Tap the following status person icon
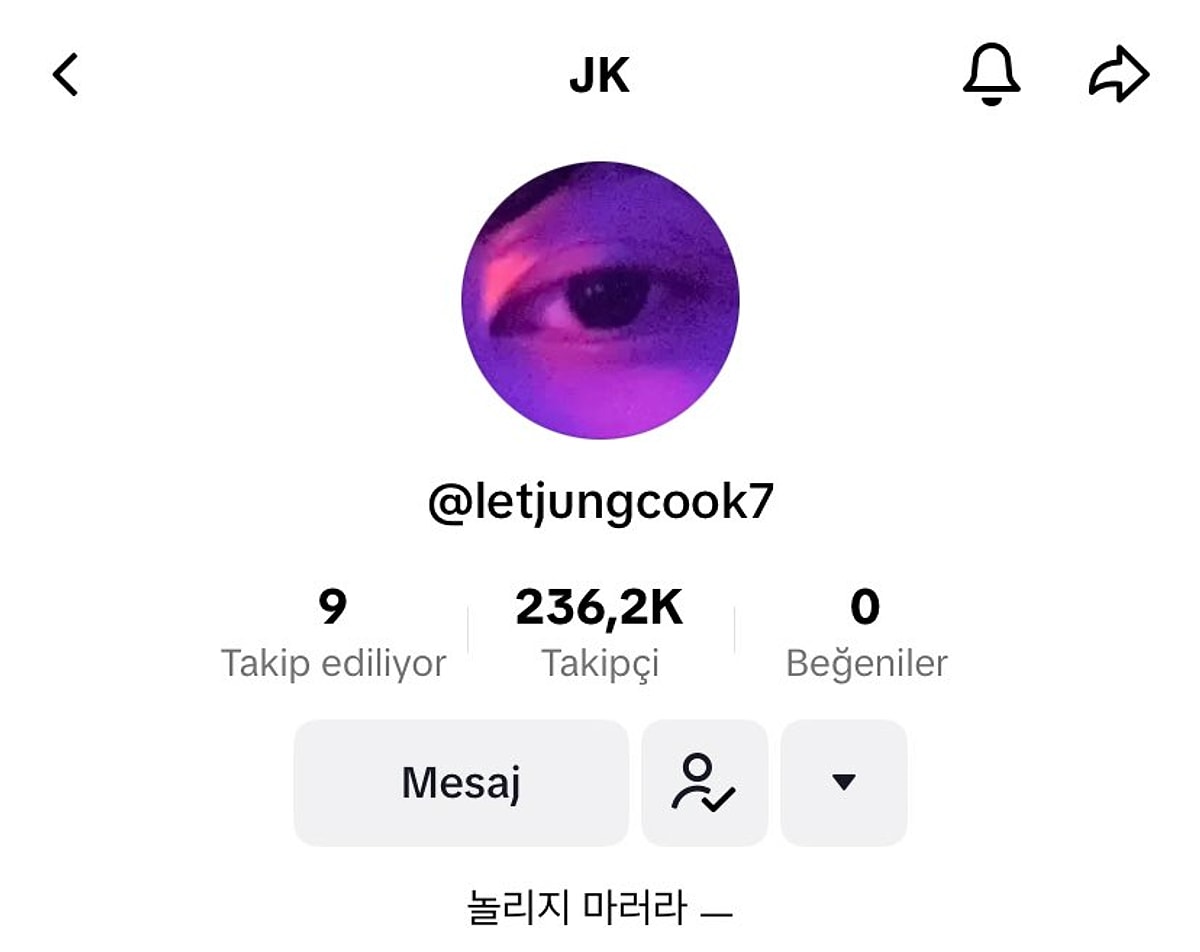 click(704, 783)
